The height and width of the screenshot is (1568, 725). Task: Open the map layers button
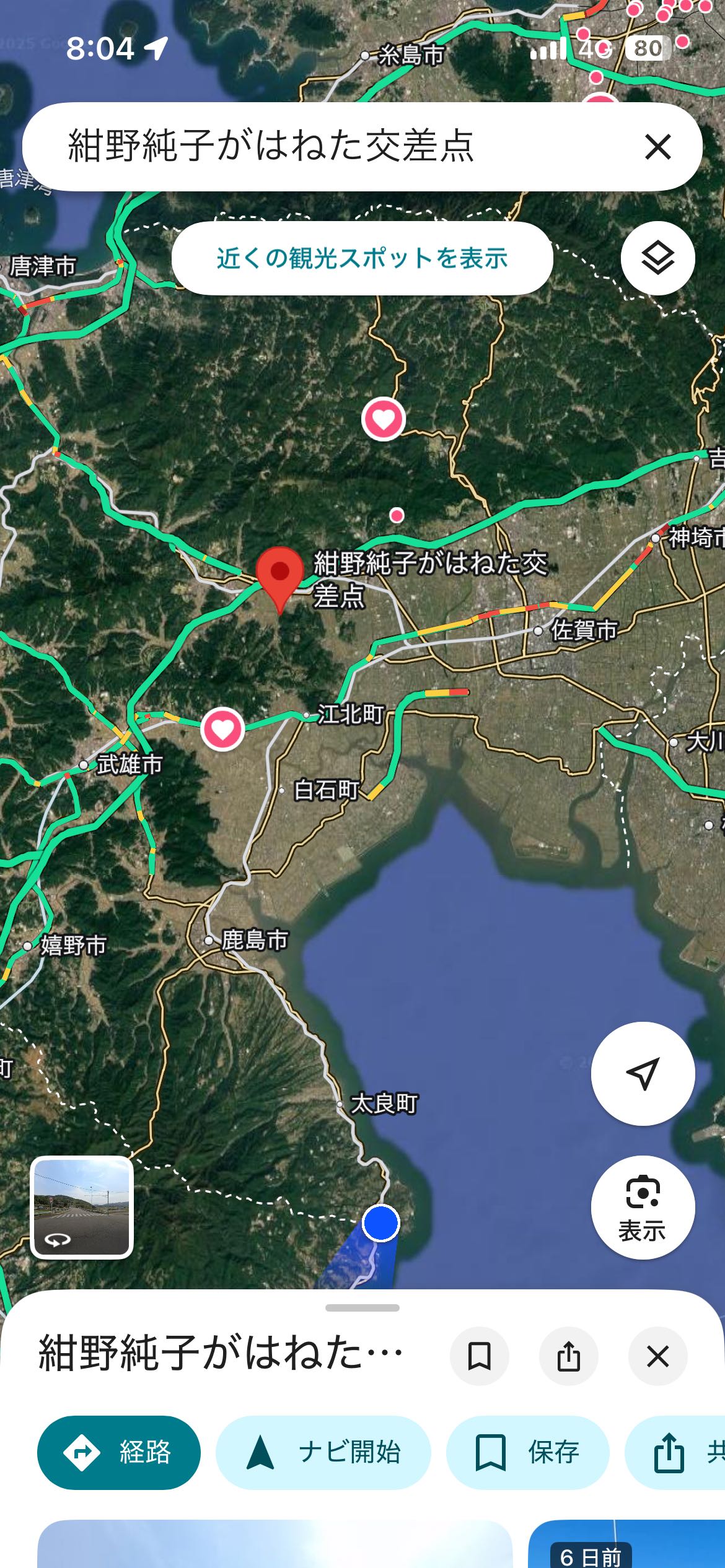pos(657,258)
